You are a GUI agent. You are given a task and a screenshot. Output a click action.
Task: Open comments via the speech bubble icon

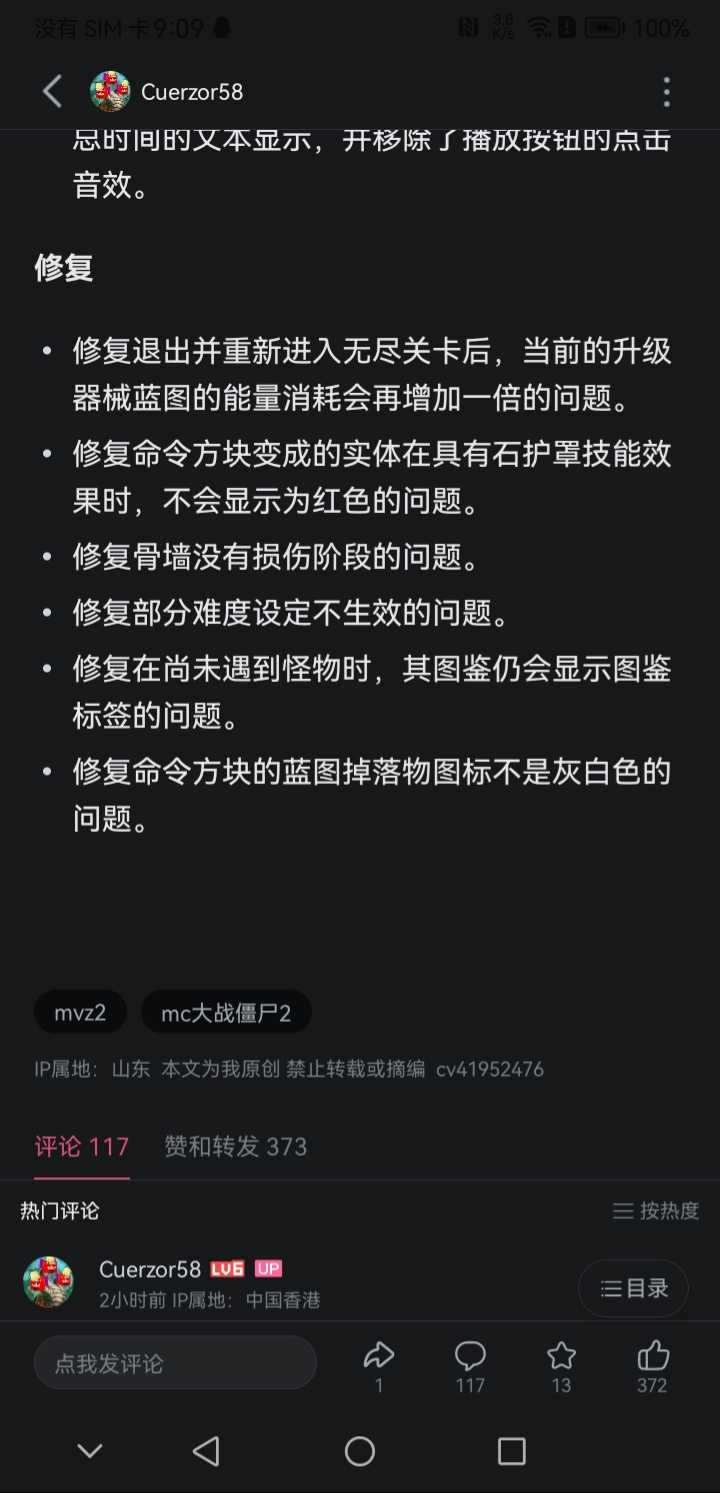point(470,1366)
